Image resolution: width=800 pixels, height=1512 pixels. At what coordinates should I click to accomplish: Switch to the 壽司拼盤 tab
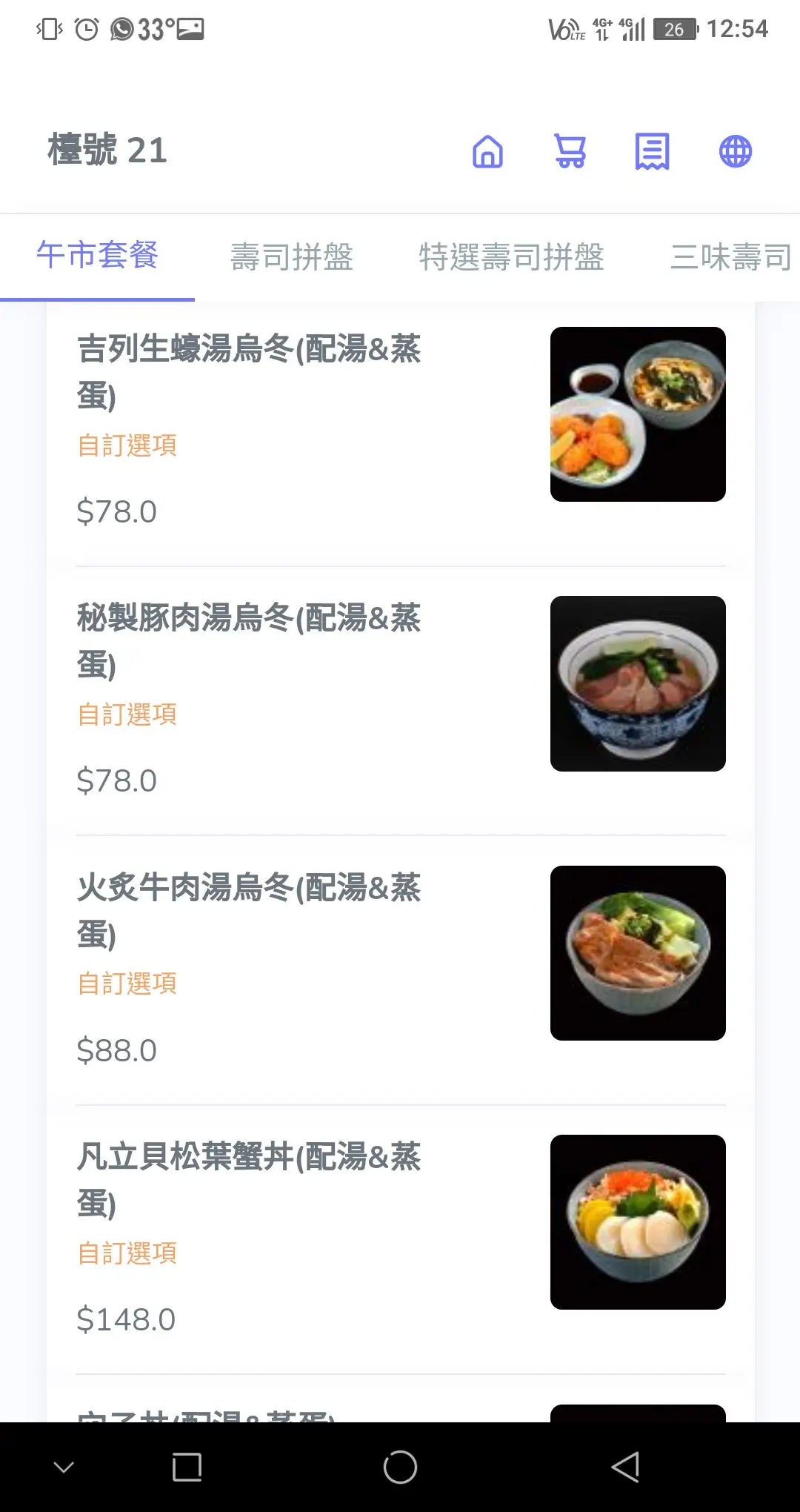click(x=292, y=255)
